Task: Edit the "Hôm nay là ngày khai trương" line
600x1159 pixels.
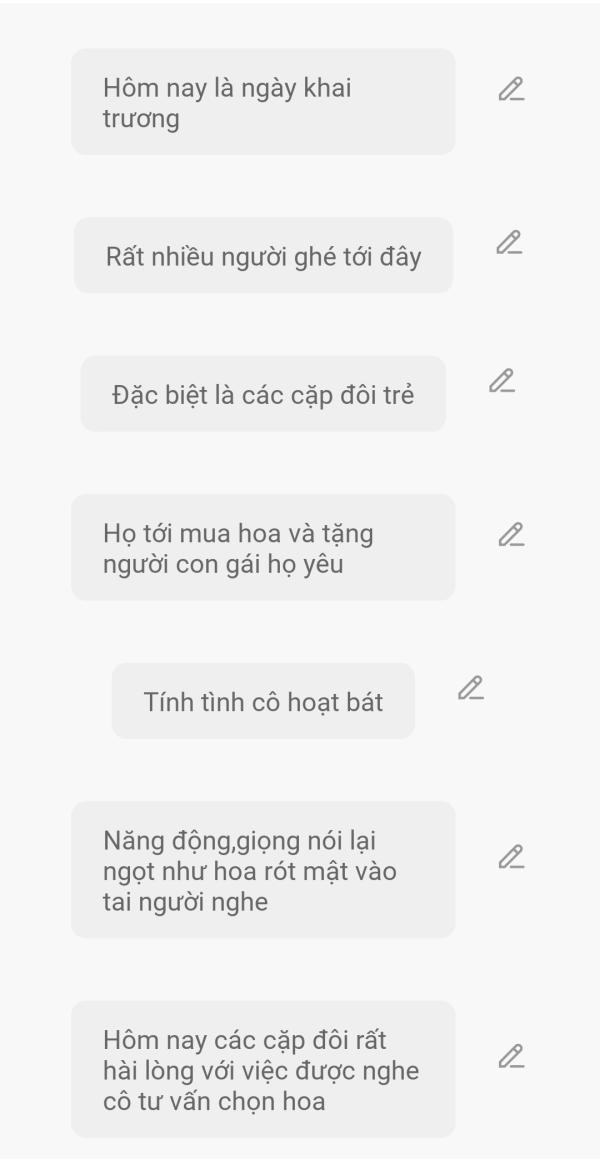Action: tap(511, 89)
